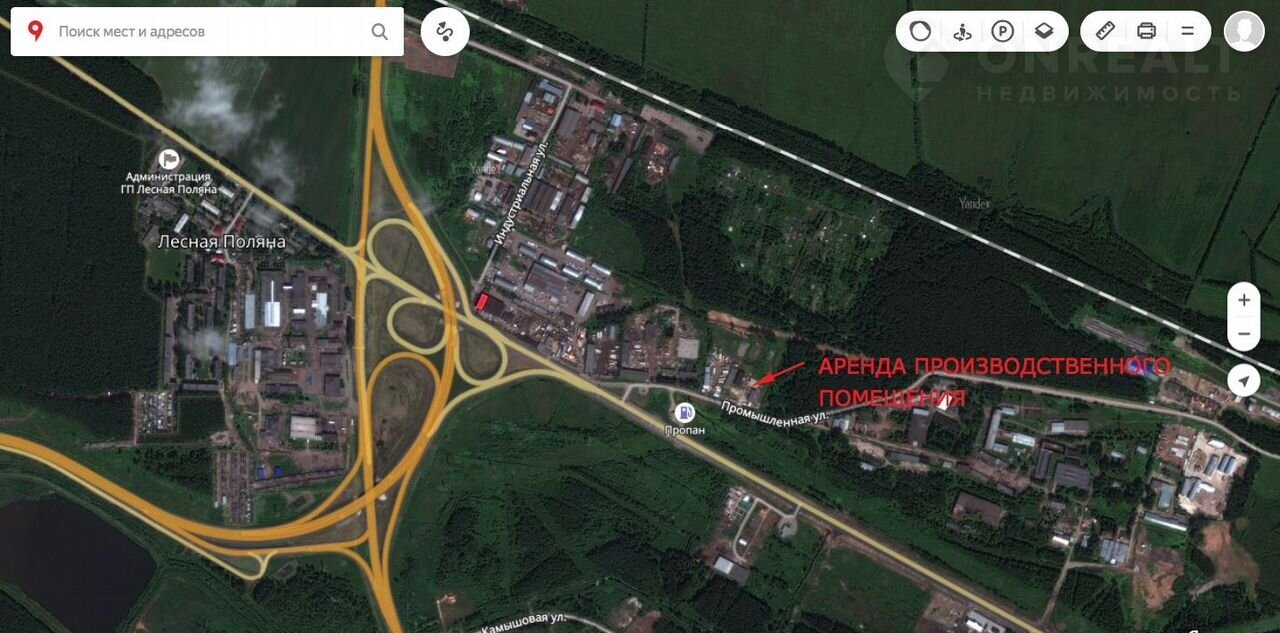Viewport: 1280px width, 633px height.
Task: Tap the magnifier search icon
Action: tap(380, 32)
